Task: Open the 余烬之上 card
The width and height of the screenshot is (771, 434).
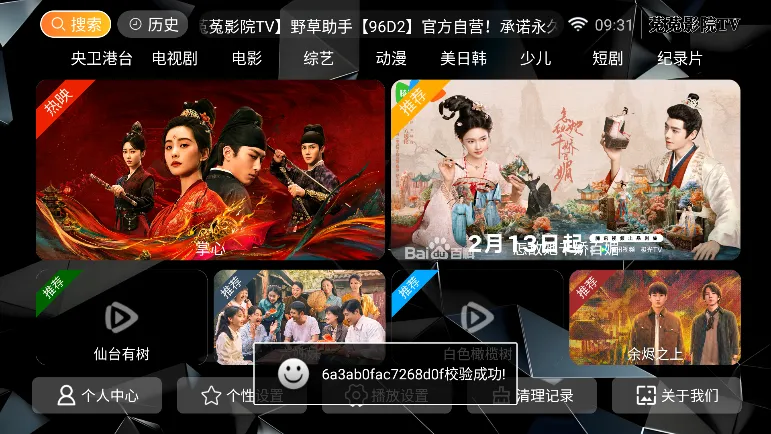Action: click(x=655, y=318)
